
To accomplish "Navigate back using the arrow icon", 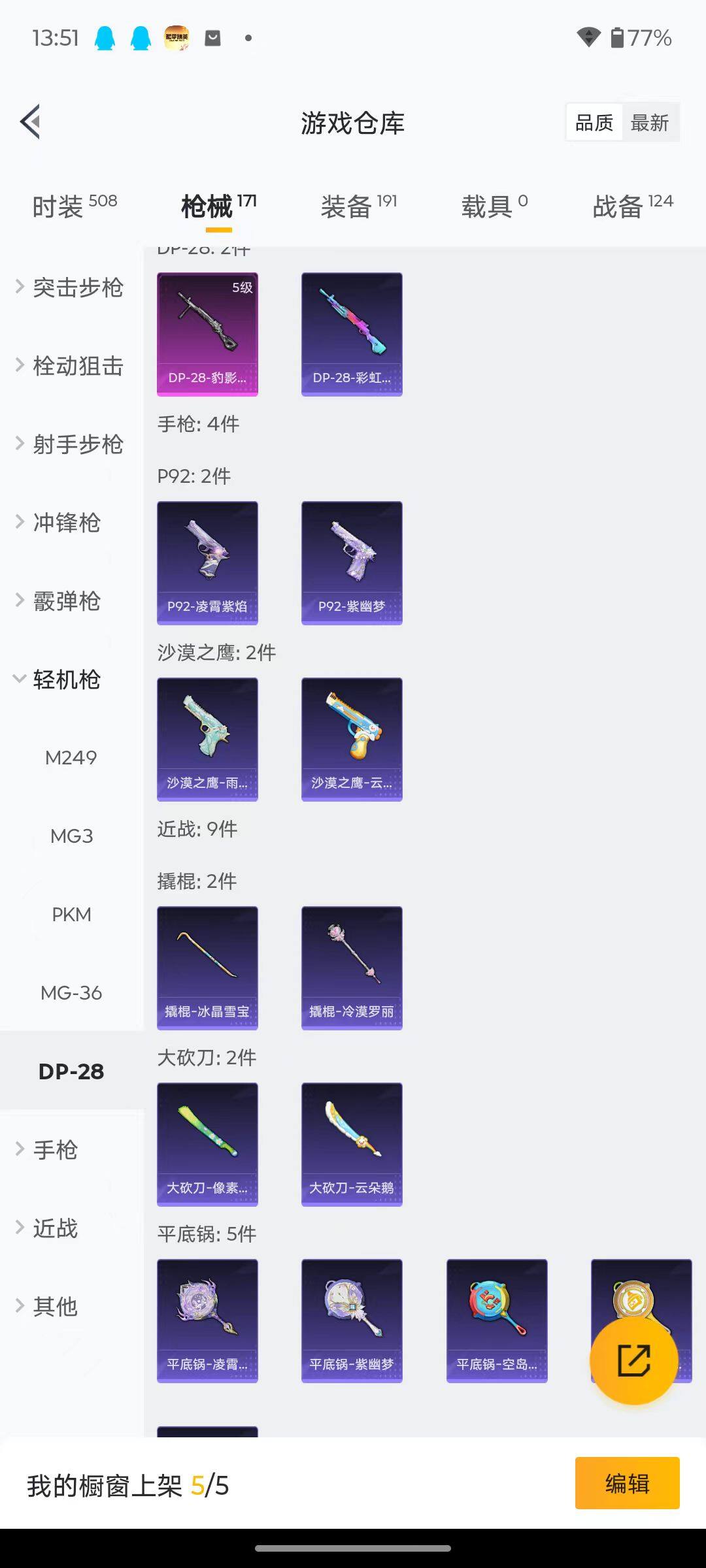I will [x=29, y=121].
